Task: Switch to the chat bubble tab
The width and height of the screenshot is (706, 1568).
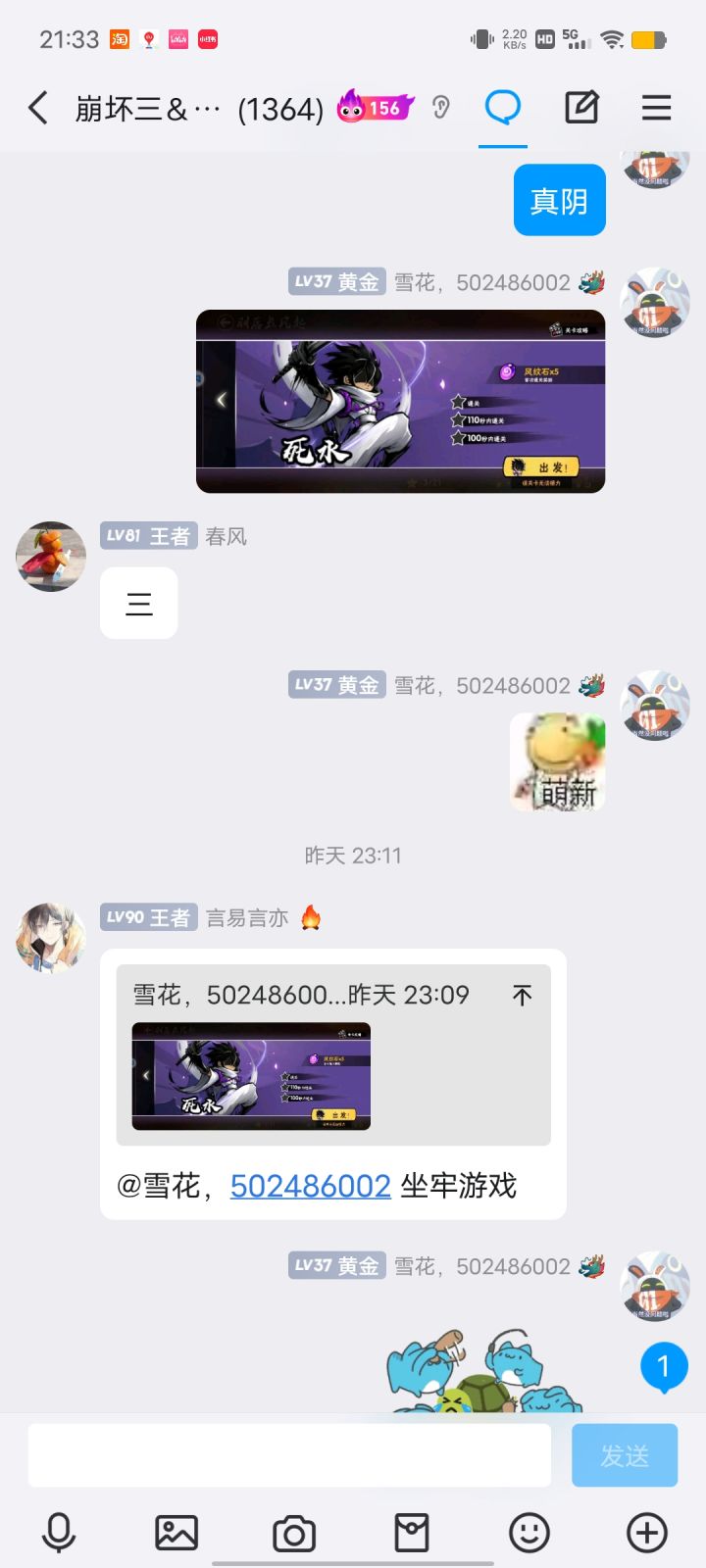Action: click(502, 108)
